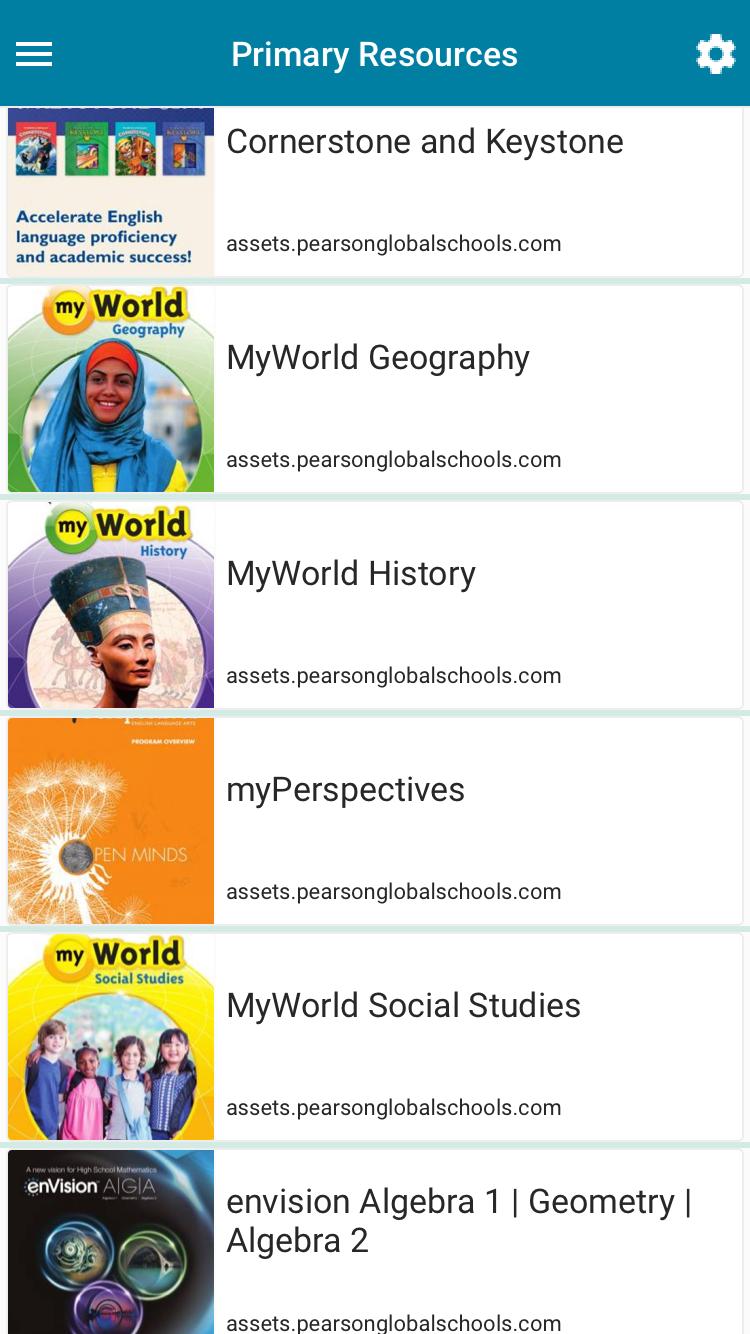This screenshot has width=750, height=1334.
Task: Open the Cornerstone and Keystone resource
Action: (x=425, y=143)
